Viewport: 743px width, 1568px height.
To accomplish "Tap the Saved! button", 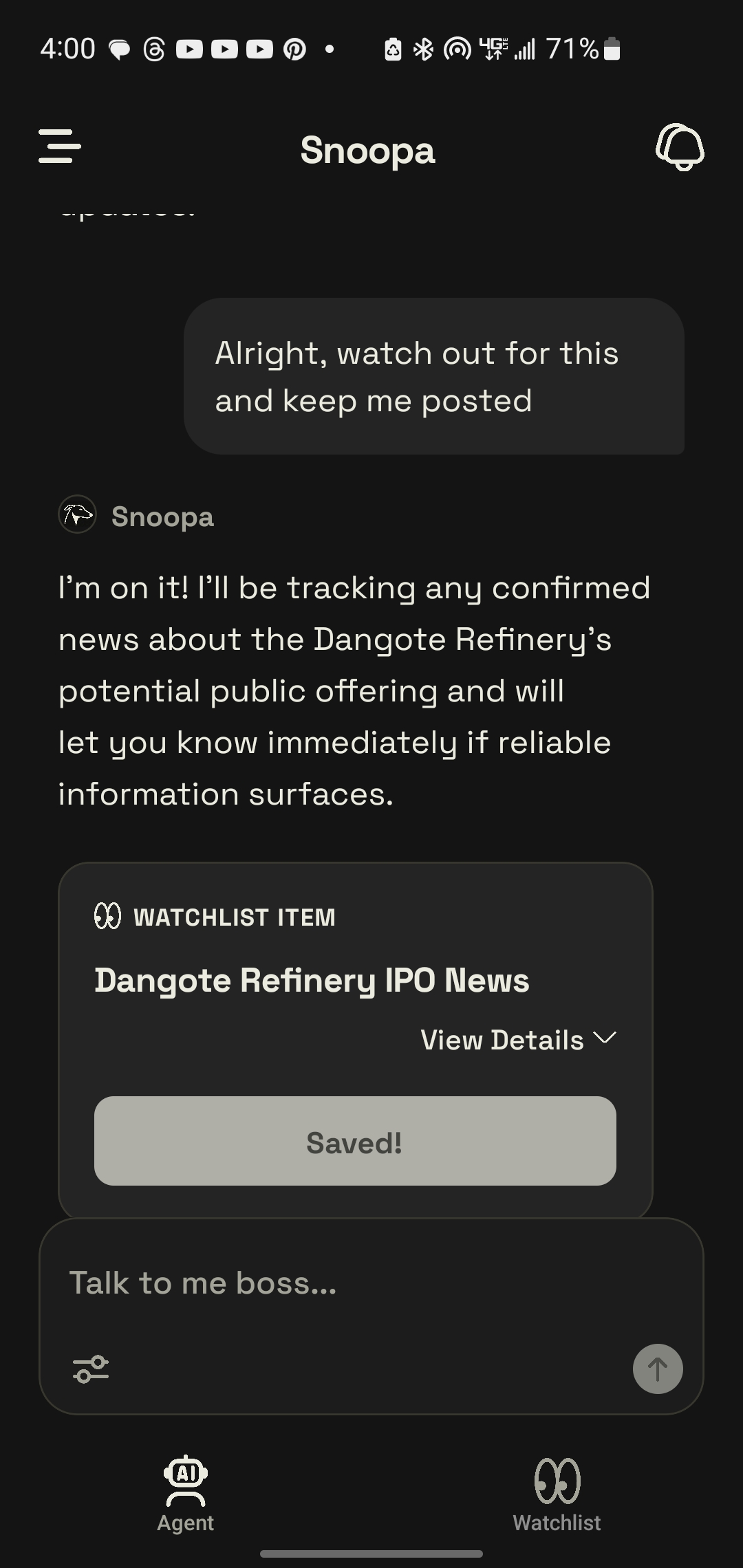I will click(x=355, y=1142).
